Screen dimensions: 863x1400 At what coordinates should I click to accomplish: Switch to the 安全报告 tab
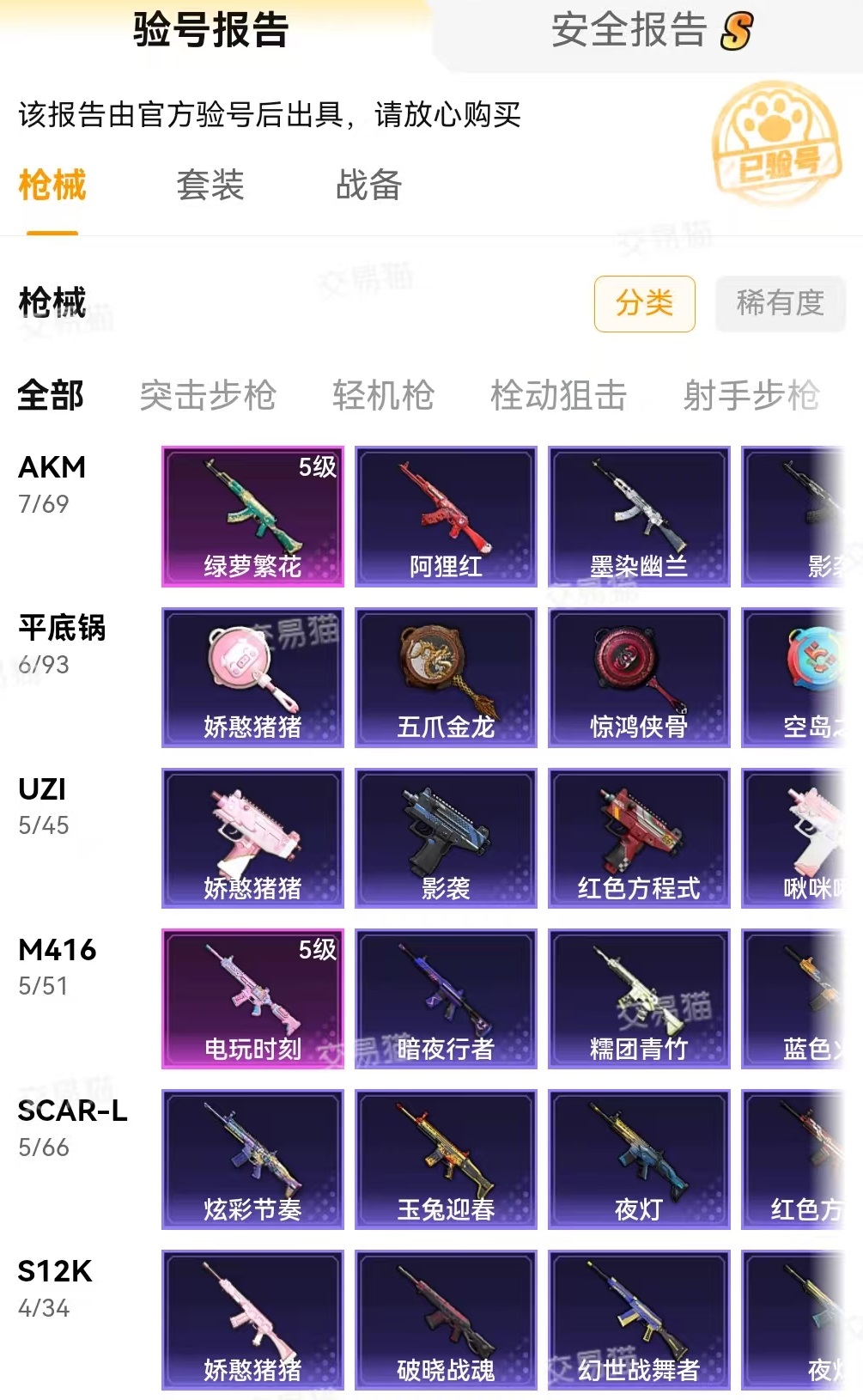tap(650, 31)
